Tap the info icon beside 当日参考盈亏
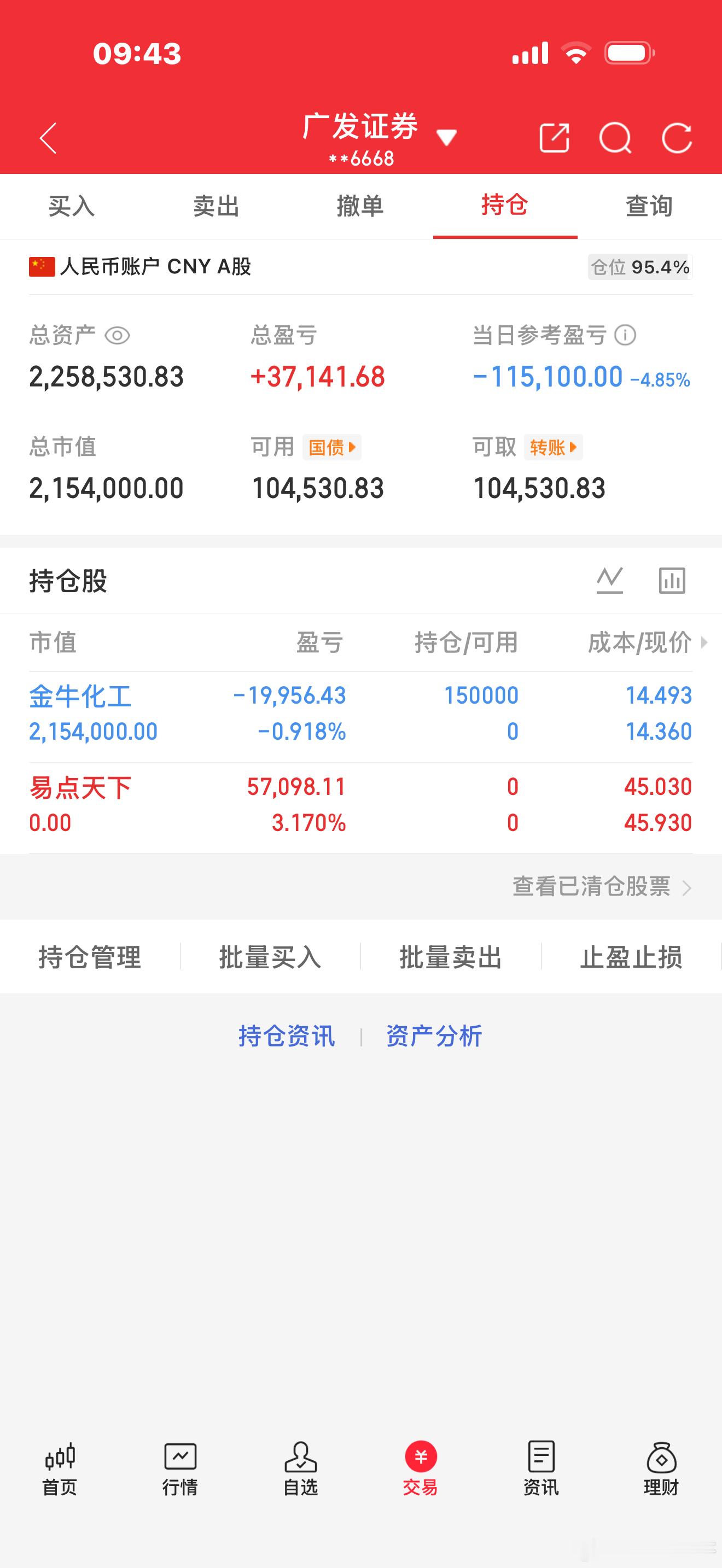Viewport: 722px width, 1568px height. click(x=626, y=335)
